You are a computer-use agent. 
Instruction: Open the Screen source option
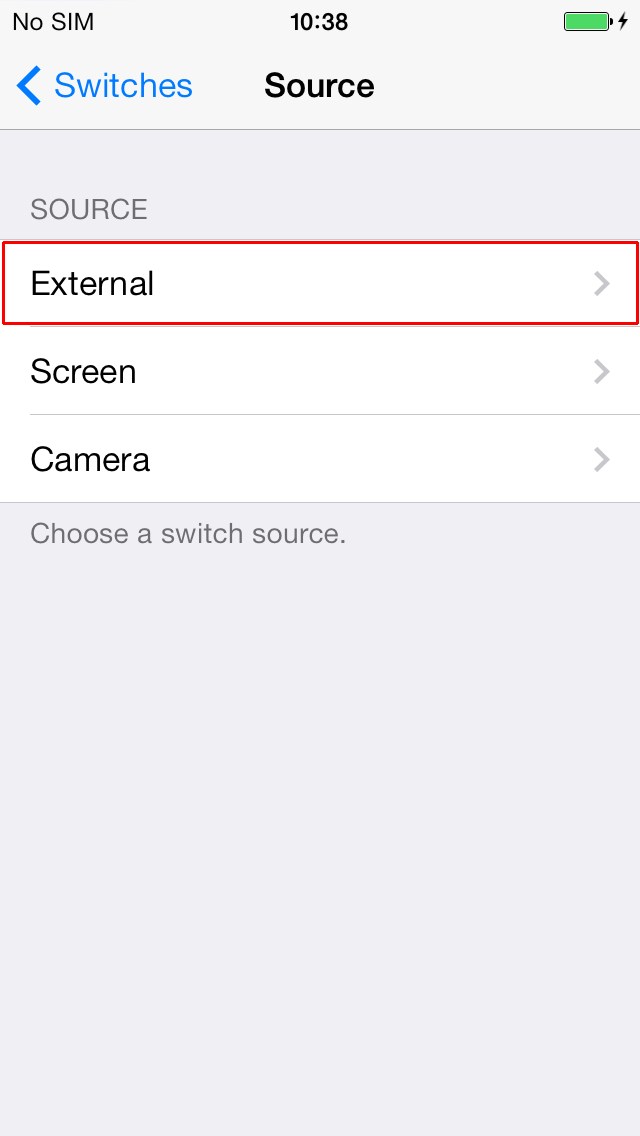[320, 371]
